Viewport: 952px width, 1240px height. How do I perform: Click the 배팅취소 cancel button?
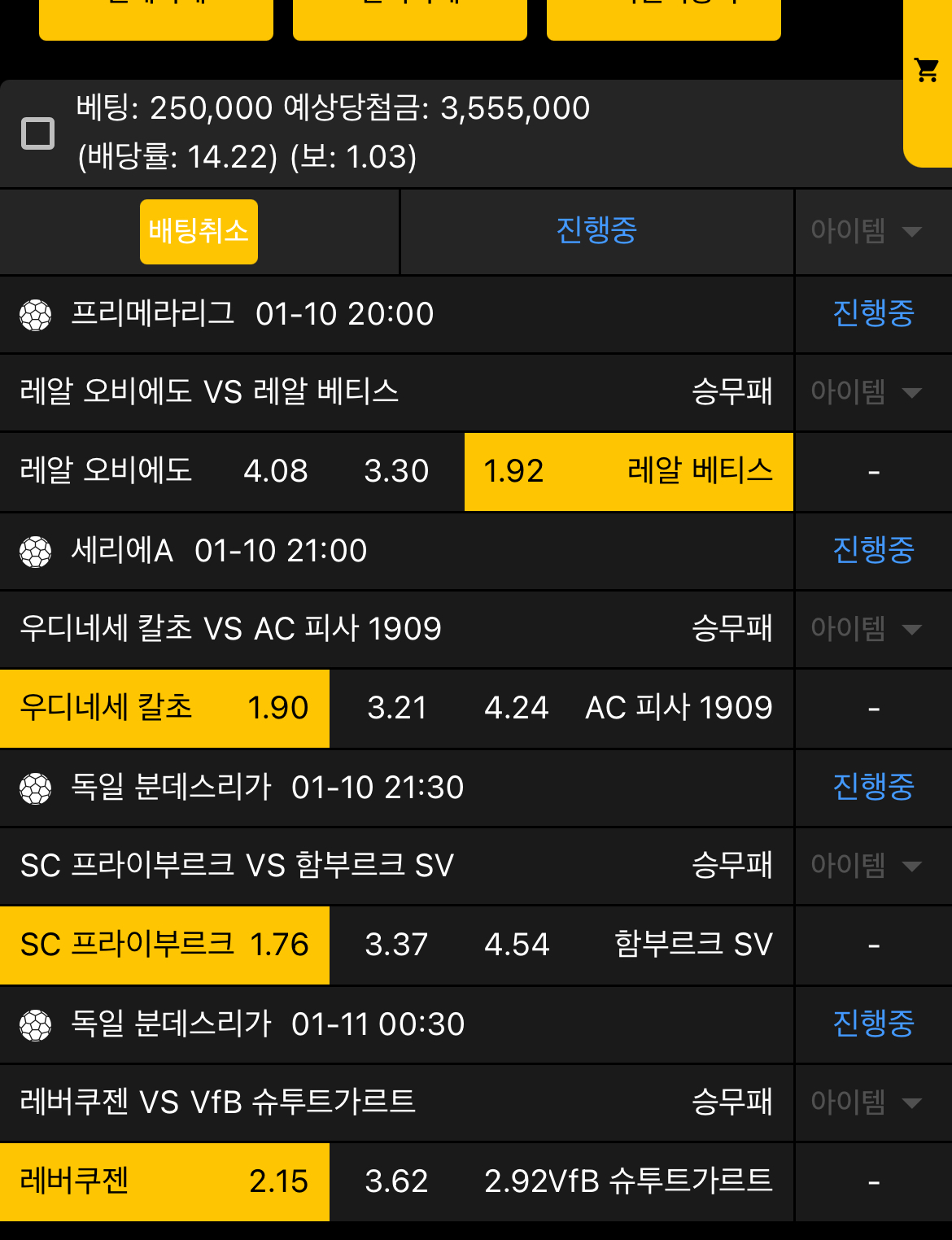coord(199,232)
